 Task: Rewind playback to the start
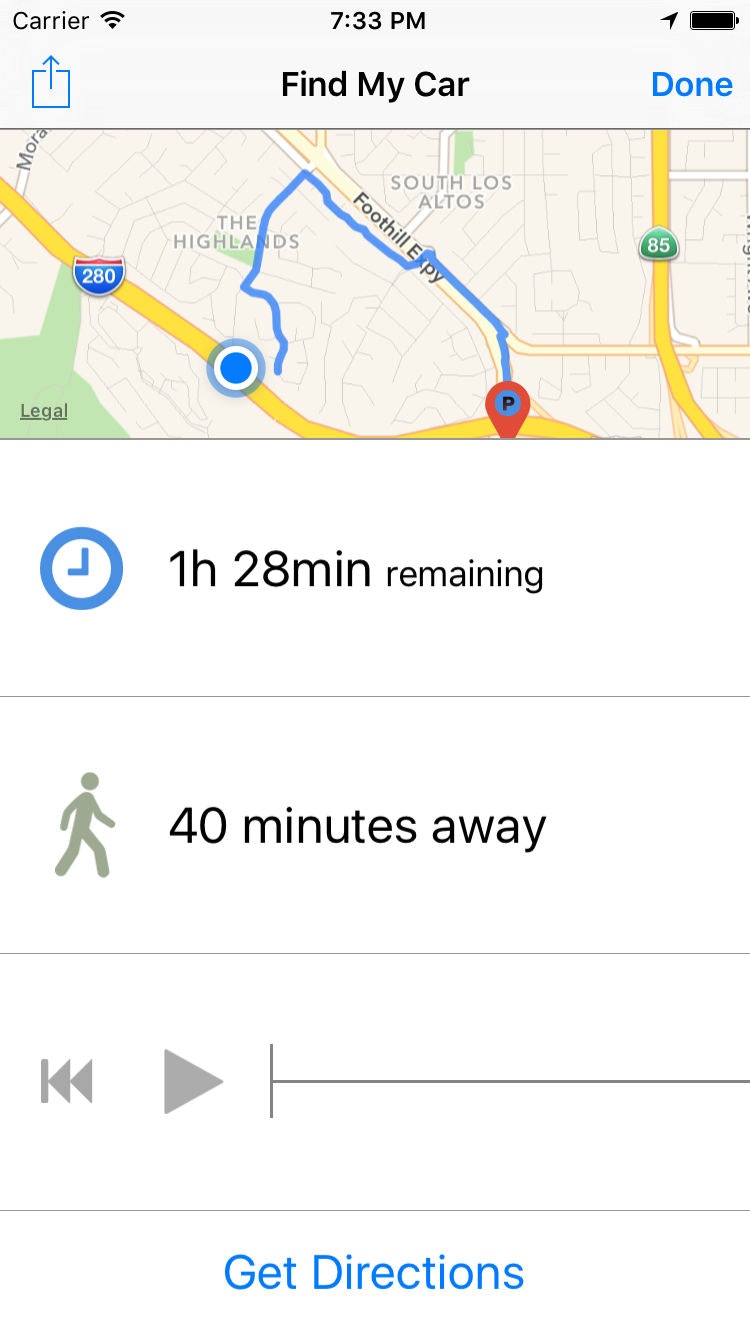tap(67, 1081)
